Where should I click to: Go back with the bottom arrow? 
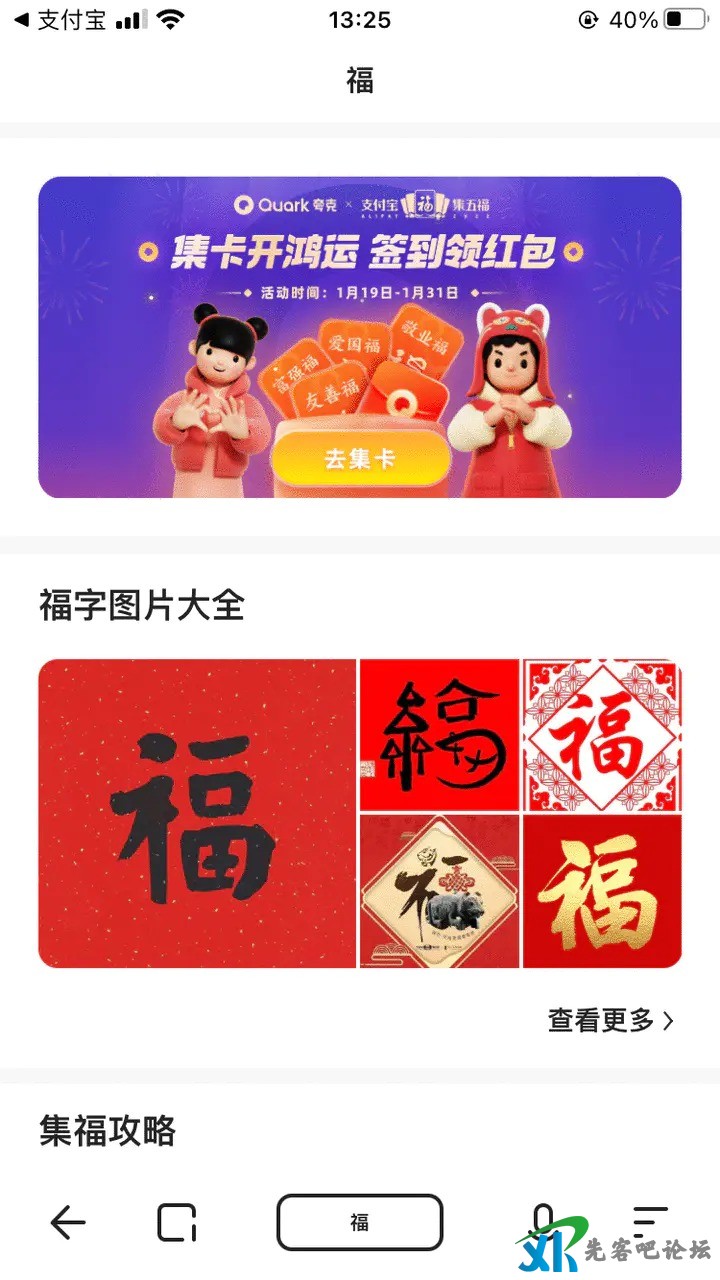pos(68,1222)
